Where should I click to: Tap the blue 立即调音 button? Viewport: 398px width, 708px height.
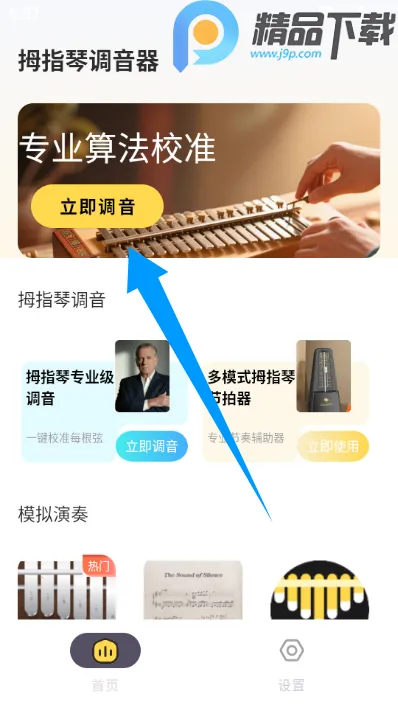click(x=152, y=446)
